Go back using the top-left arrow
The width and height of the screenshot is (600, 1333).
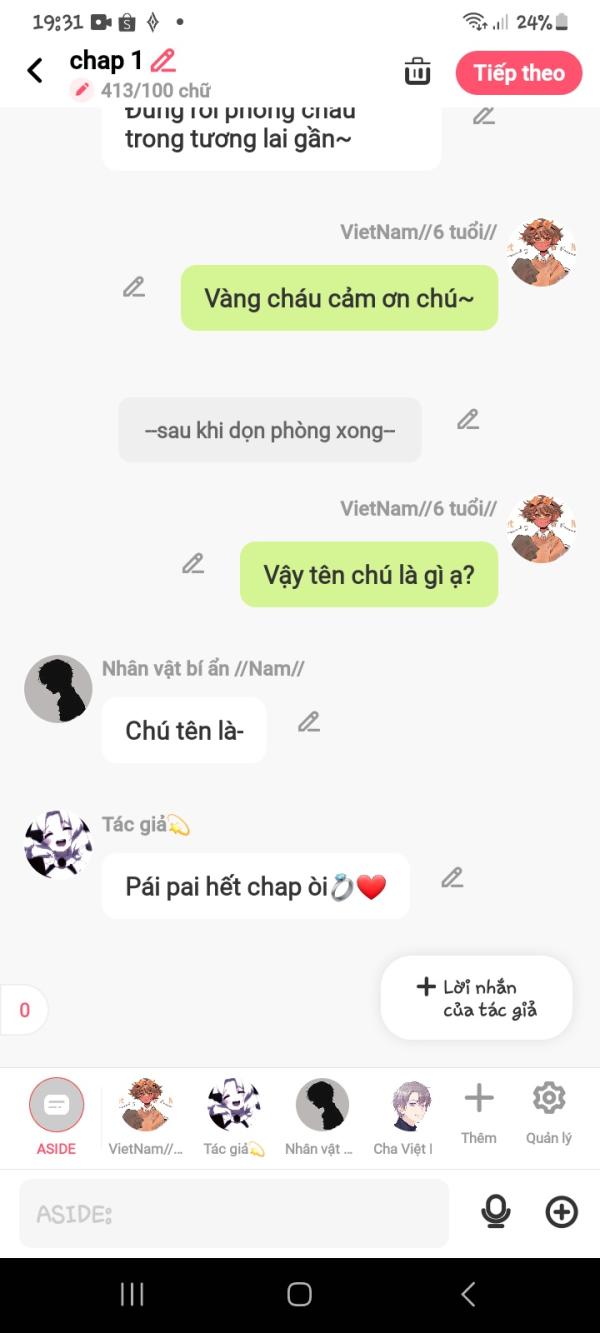(x=35, y=71)
